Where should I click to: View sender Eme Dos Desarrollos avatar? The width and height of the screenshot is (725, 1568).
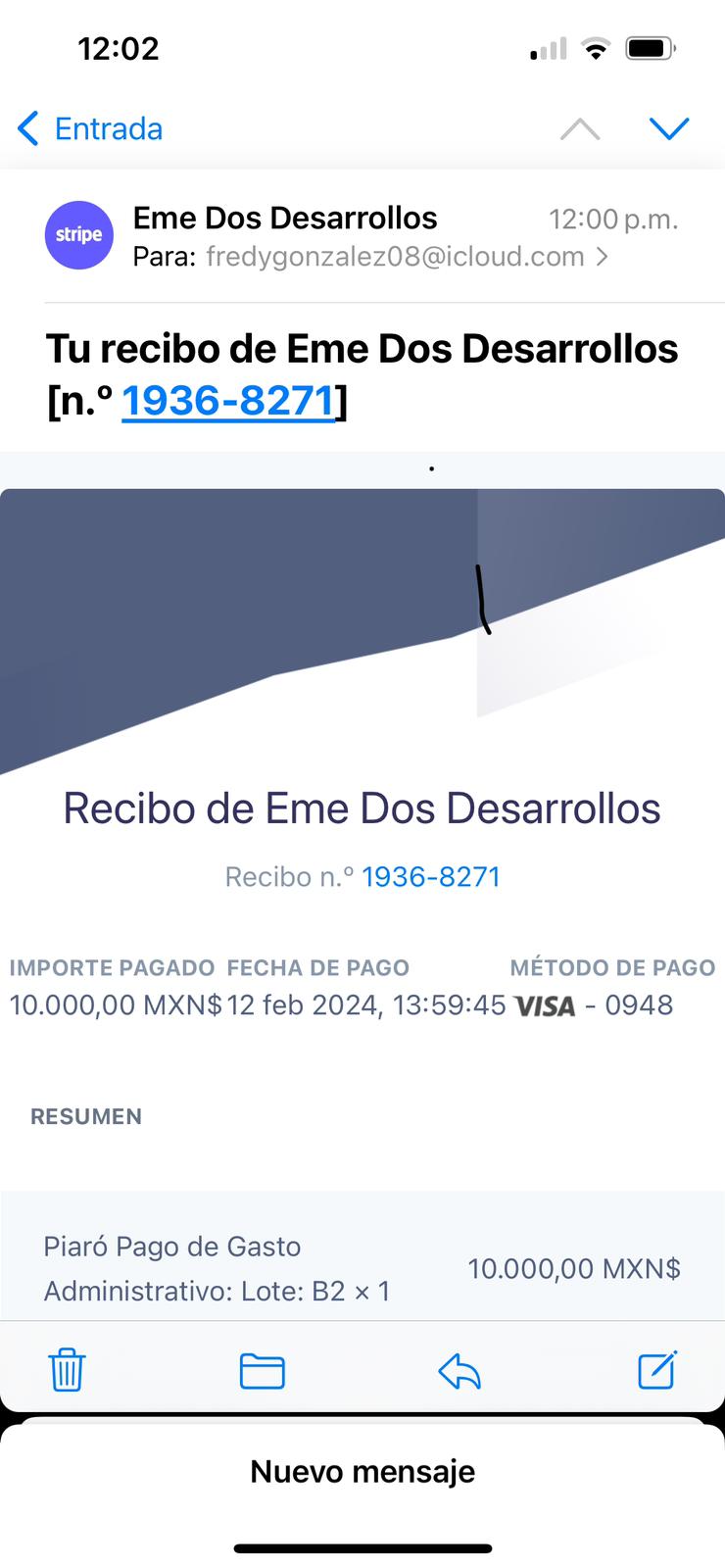tap(79, 235)
